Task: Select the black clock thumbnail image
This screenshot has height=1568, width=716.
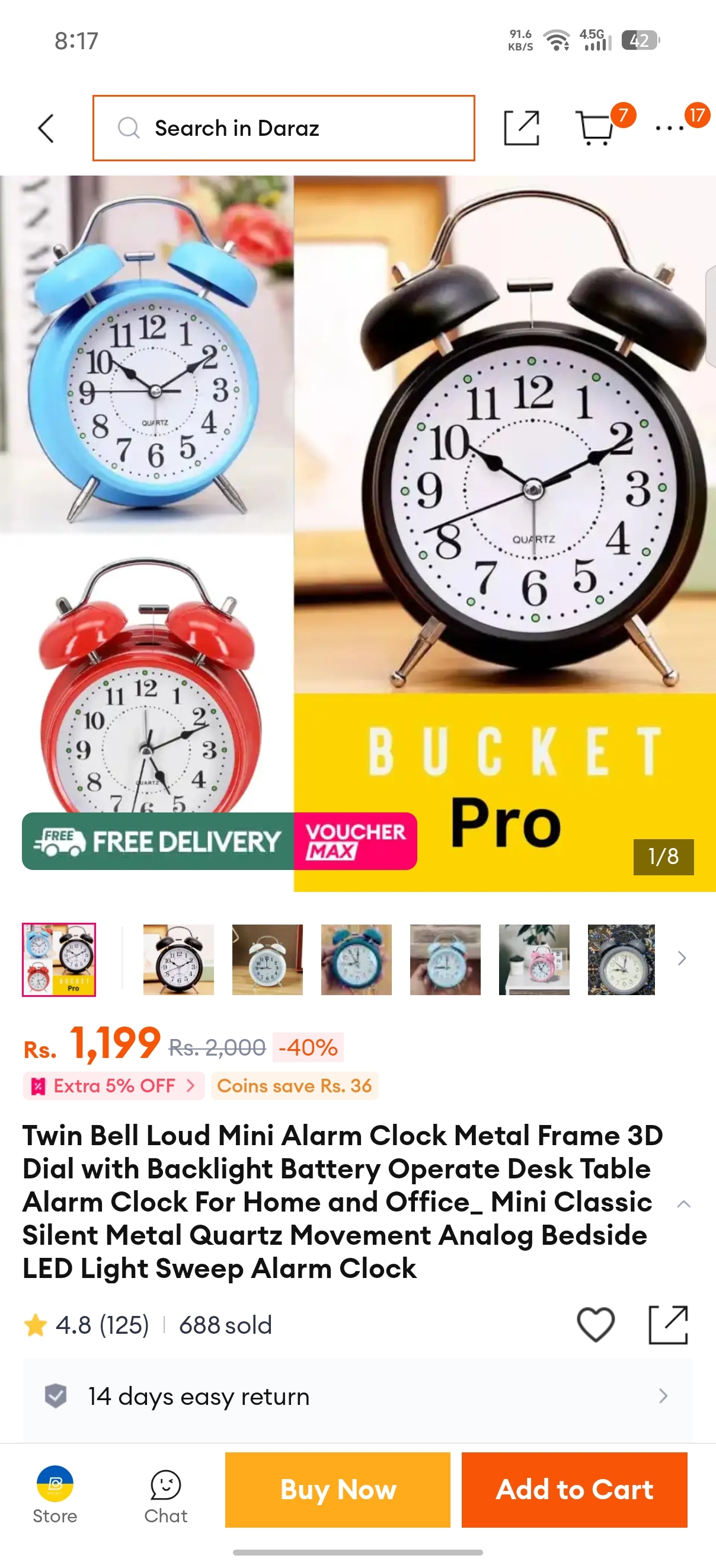Action: click(x=178, y=960)
